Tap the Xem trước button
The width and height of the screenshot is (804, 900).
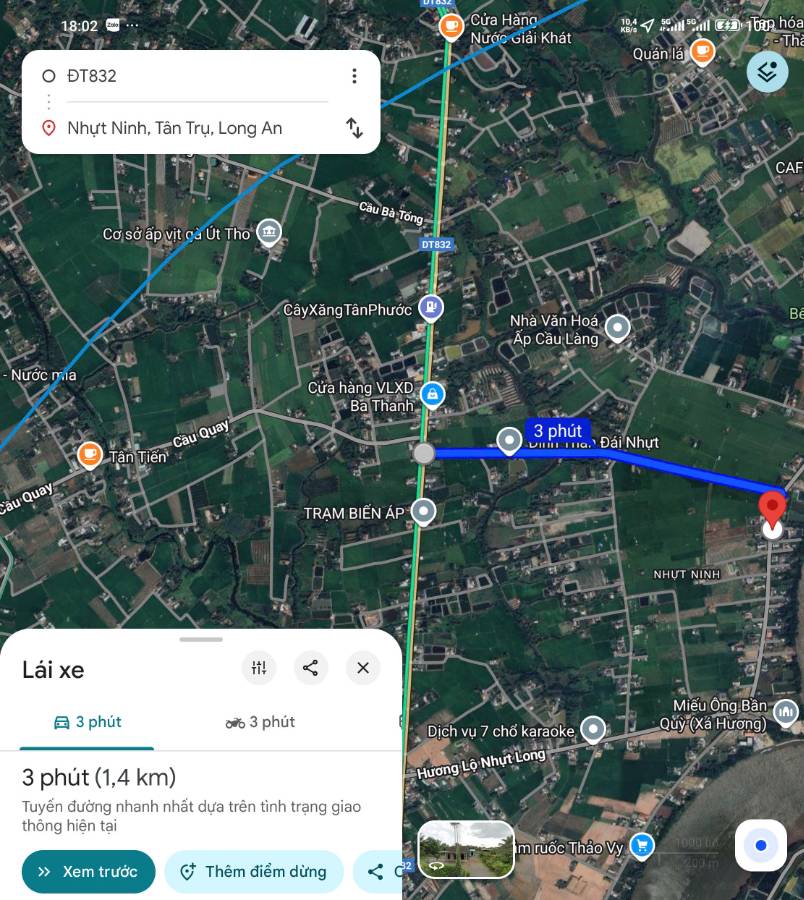pyautogui.click(x=88, y=871)
